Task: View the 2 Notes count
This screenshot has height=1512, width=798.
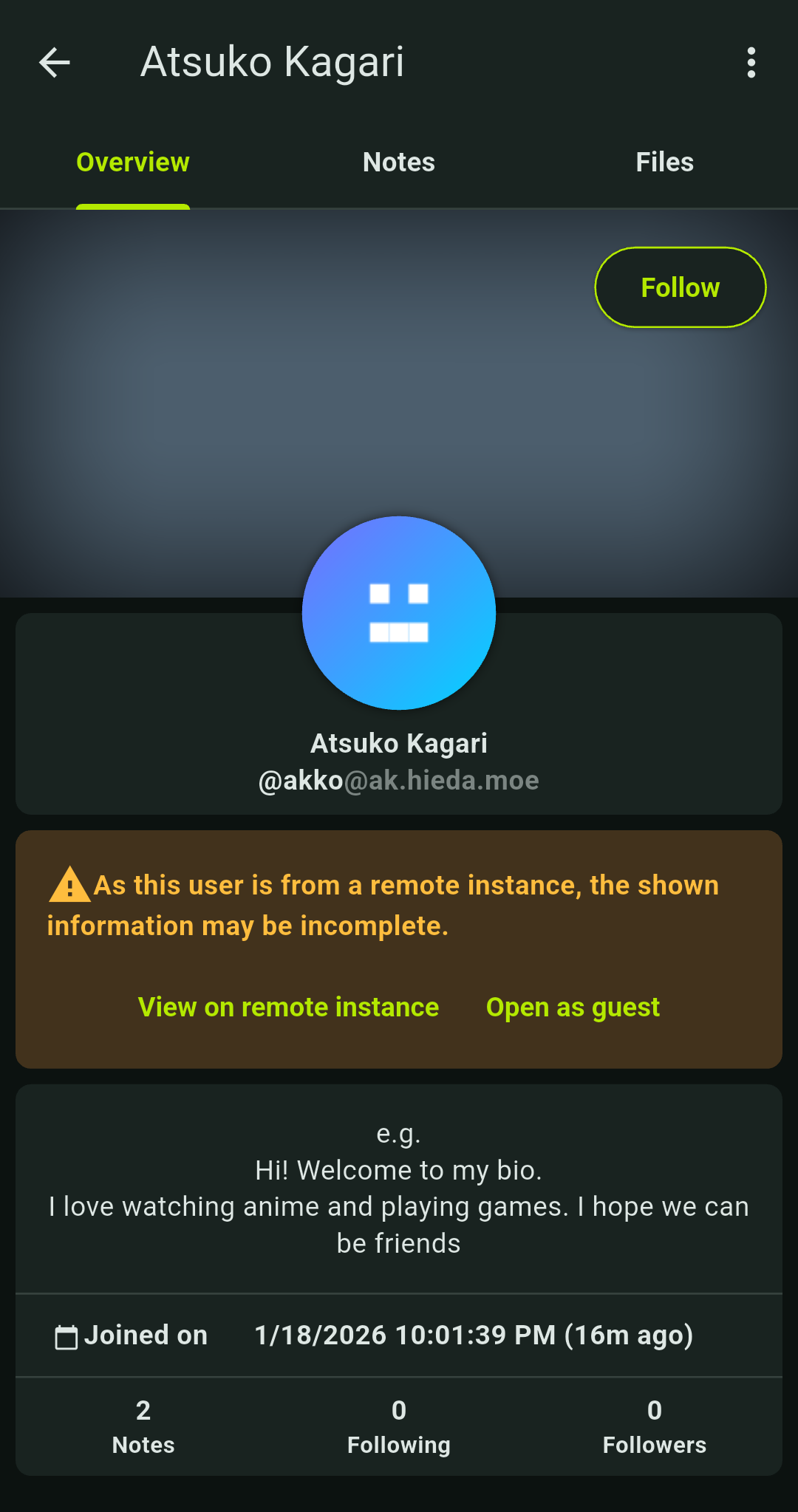Action: 143,1426
